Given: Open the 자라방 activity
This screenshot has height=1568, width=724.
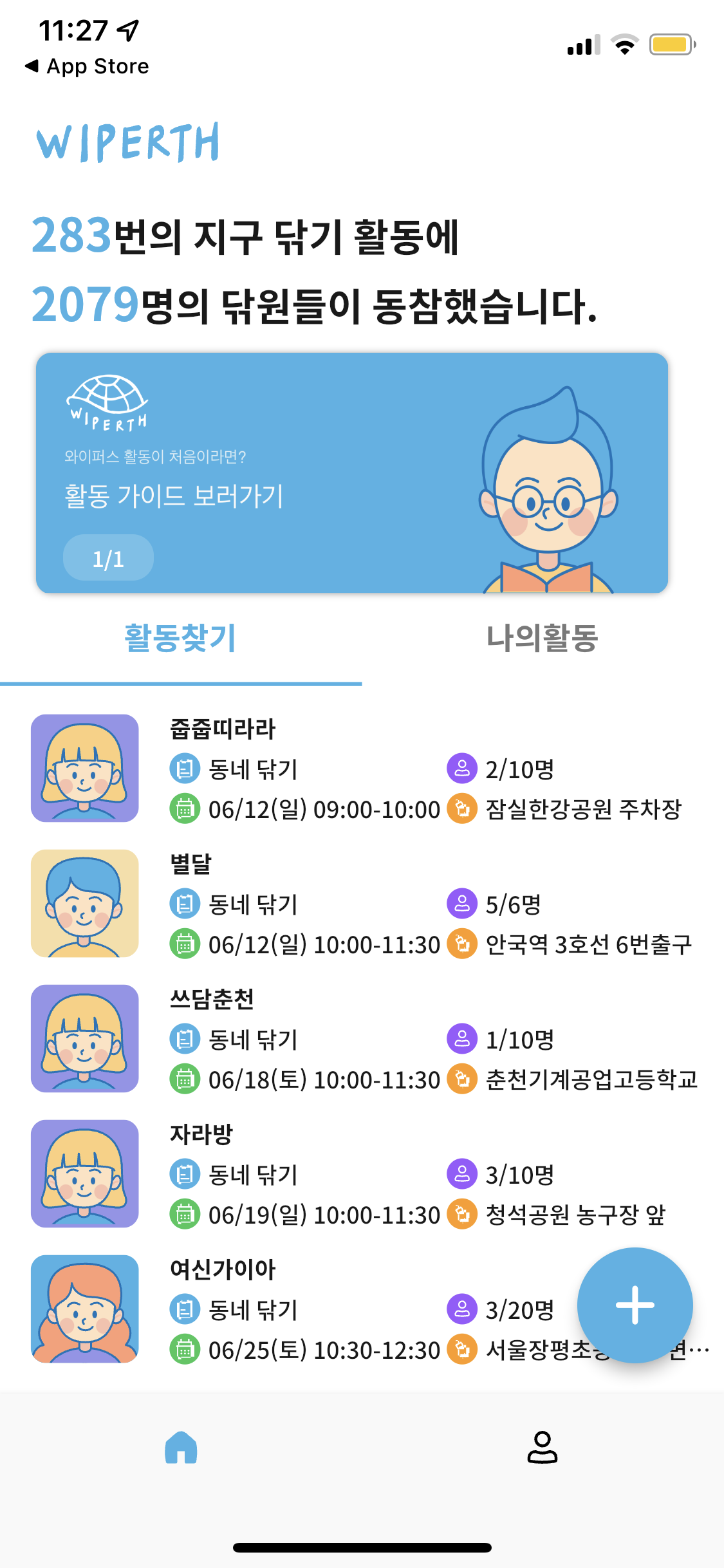Looking at the screenshot, I should coord(362,1173).
